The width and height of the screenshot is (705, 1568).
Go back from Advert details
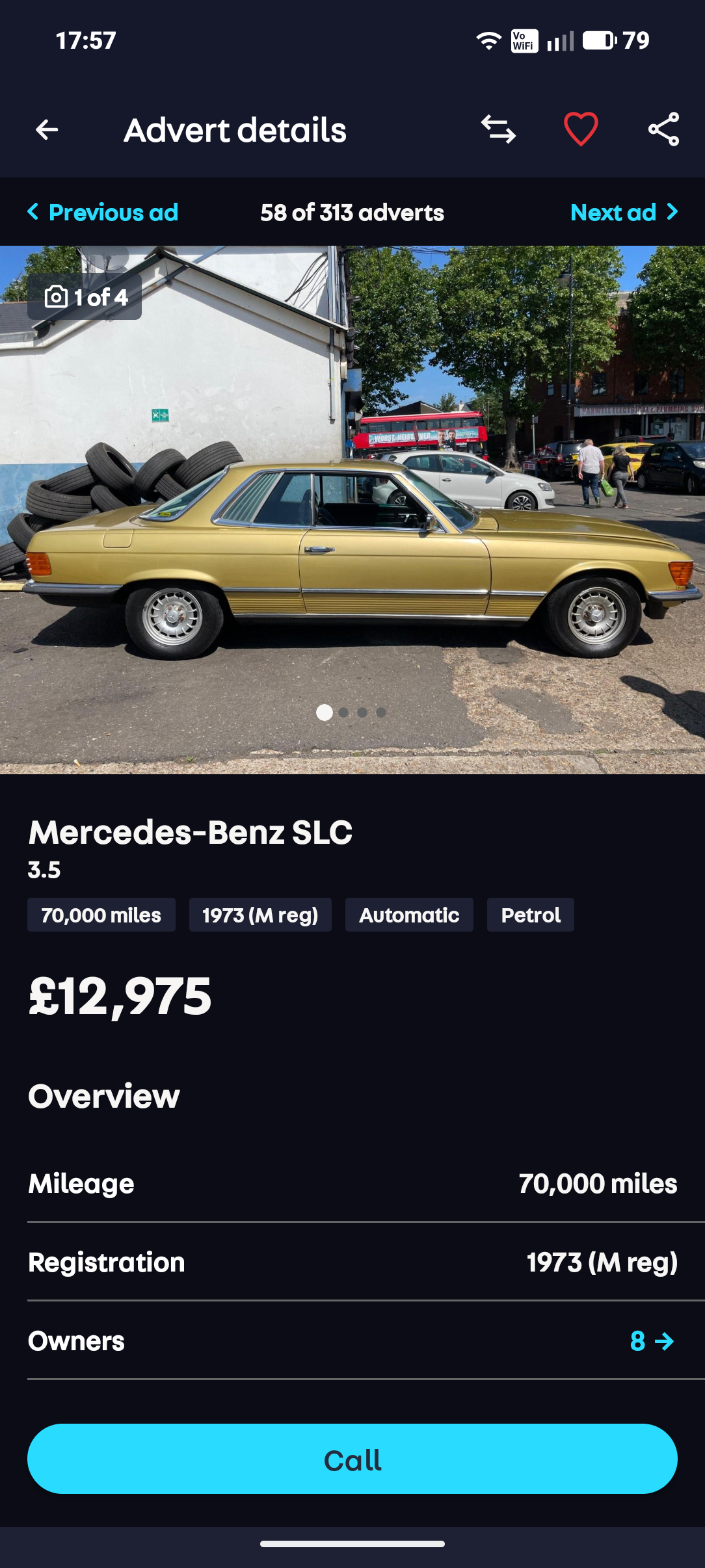click(47, 130)
